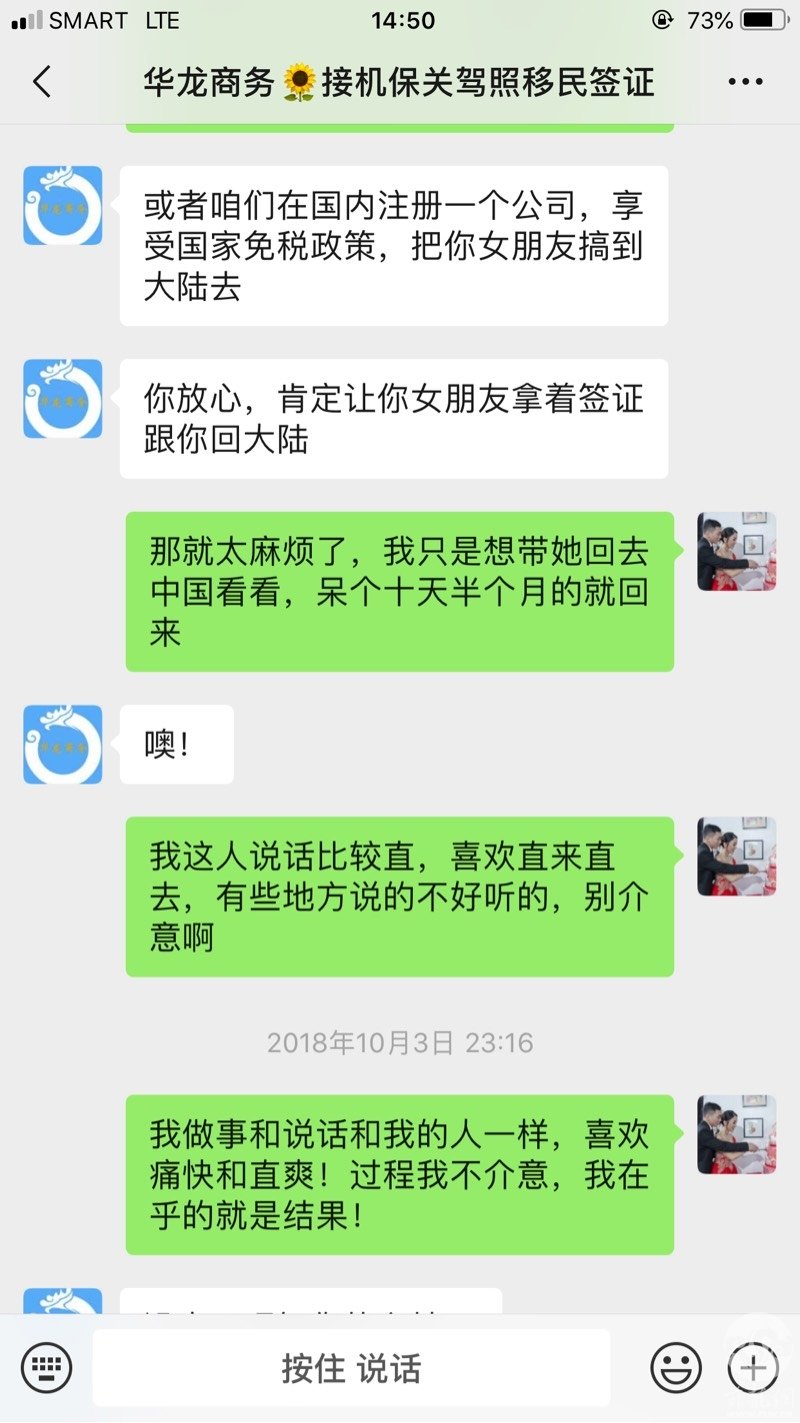This screenshot has width=800, height=1423.
Task: Open contact avatar beside 噢！ message
Action: click(x=63, y=744)
